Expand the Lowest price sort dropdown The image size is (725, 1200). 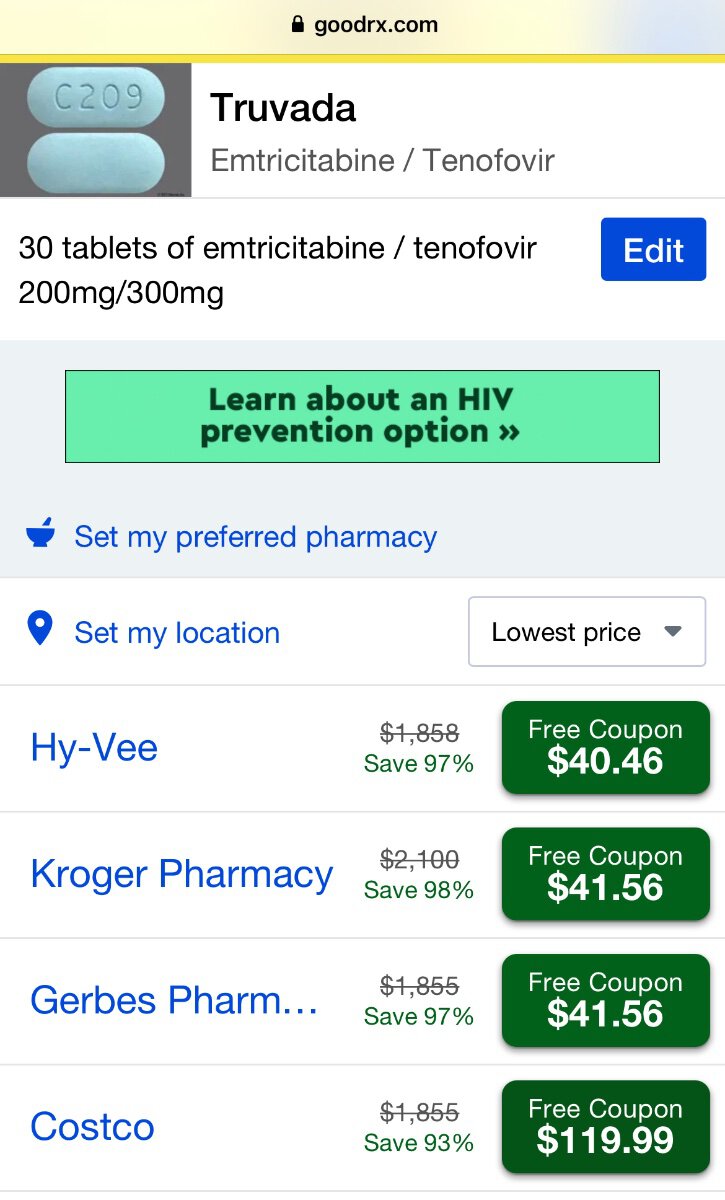[587, 632]
